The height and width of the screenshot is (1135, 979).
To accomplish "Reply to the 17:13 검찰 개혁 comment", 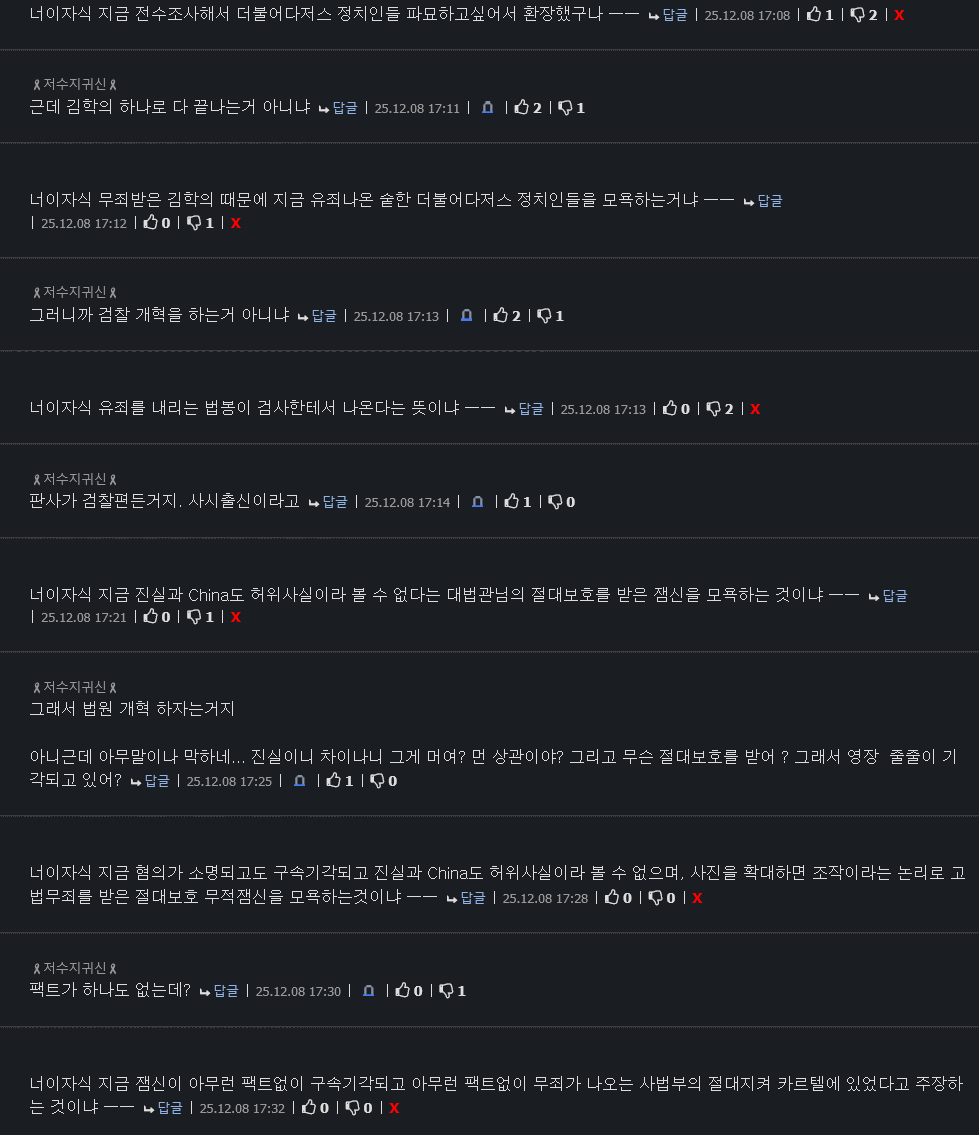I will click(317, 316).
